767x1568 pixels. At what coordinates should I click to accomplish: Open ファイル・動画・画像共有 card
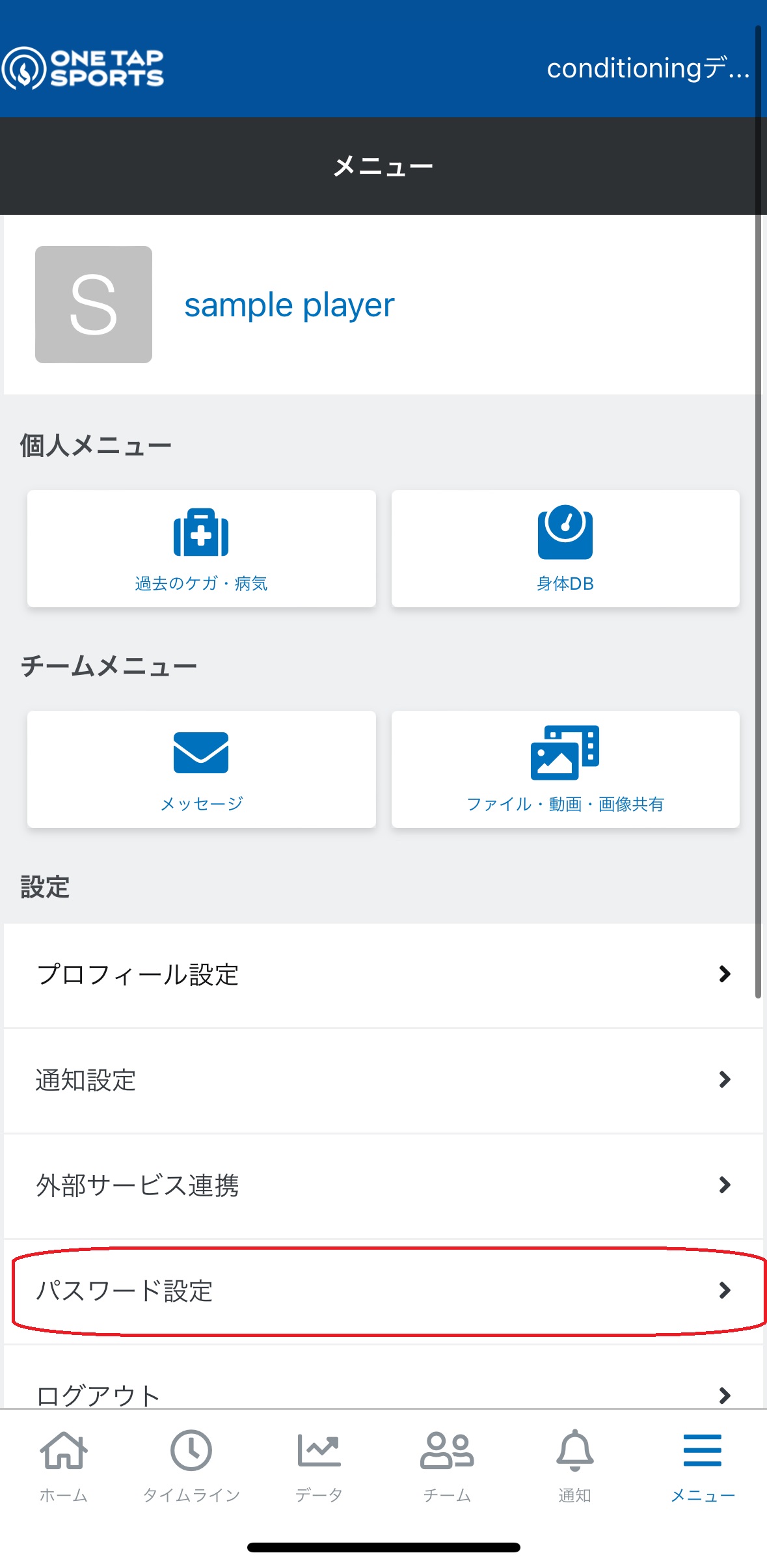tap(565, 769)
